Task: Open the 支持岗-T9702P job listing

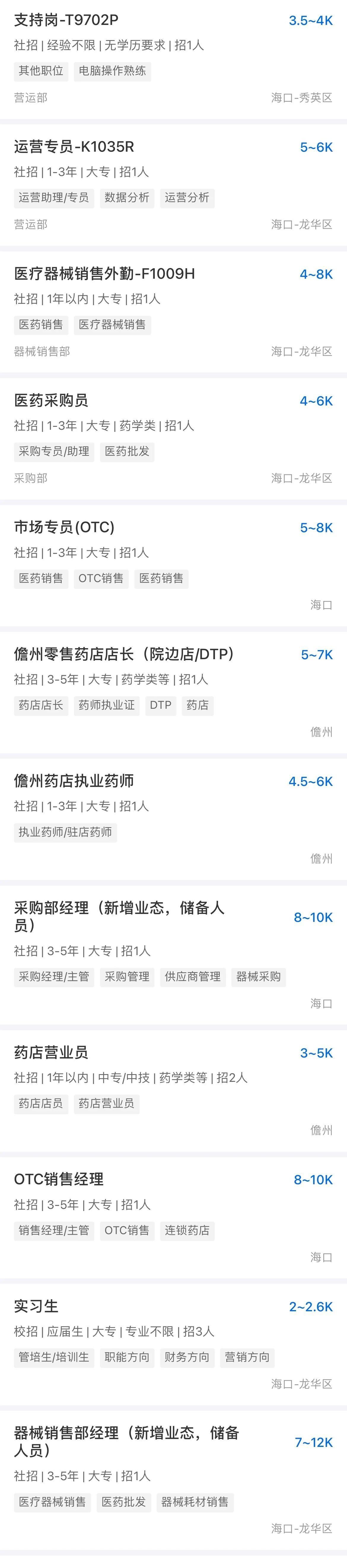Action: pos(66,20)
